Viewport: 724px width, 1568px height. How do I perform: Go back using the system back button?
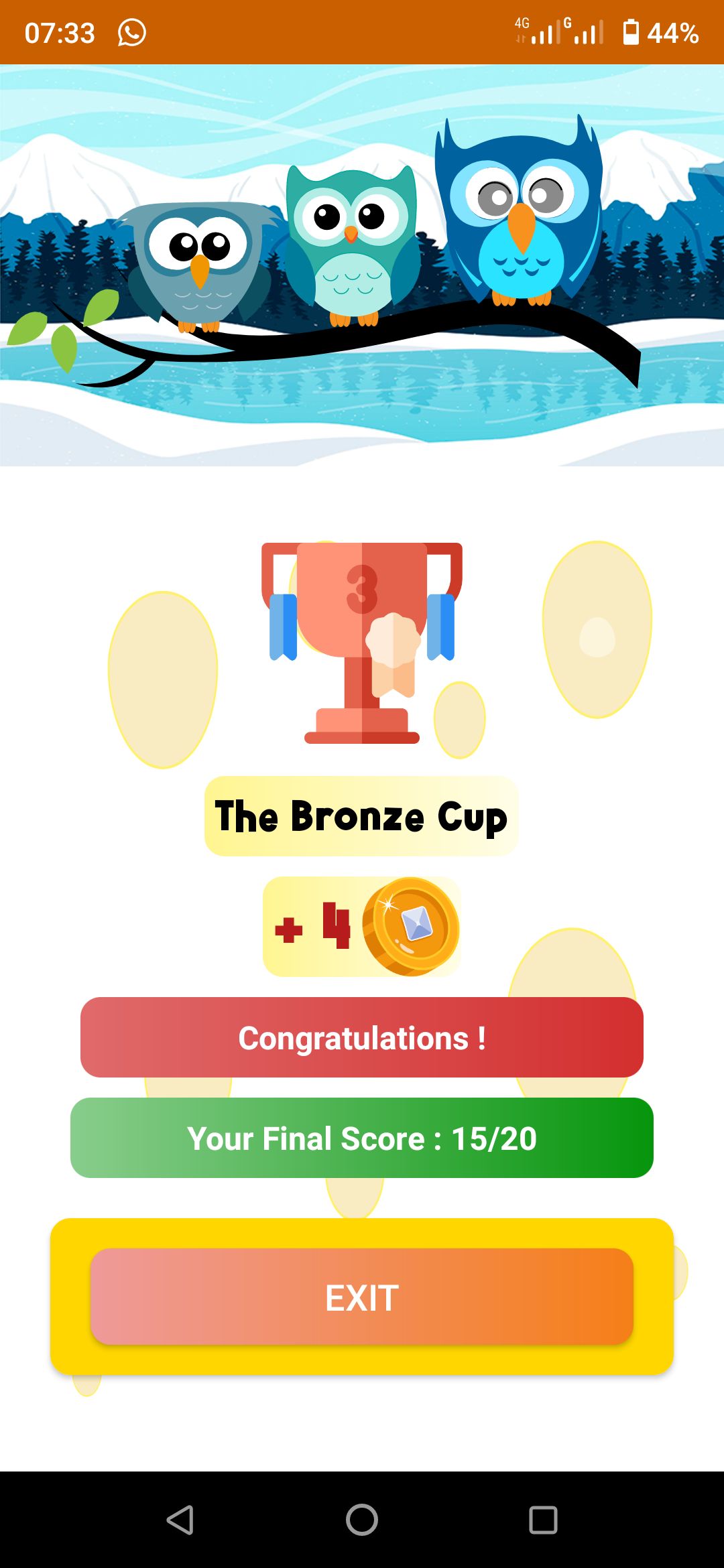[x=180, y=1520]
